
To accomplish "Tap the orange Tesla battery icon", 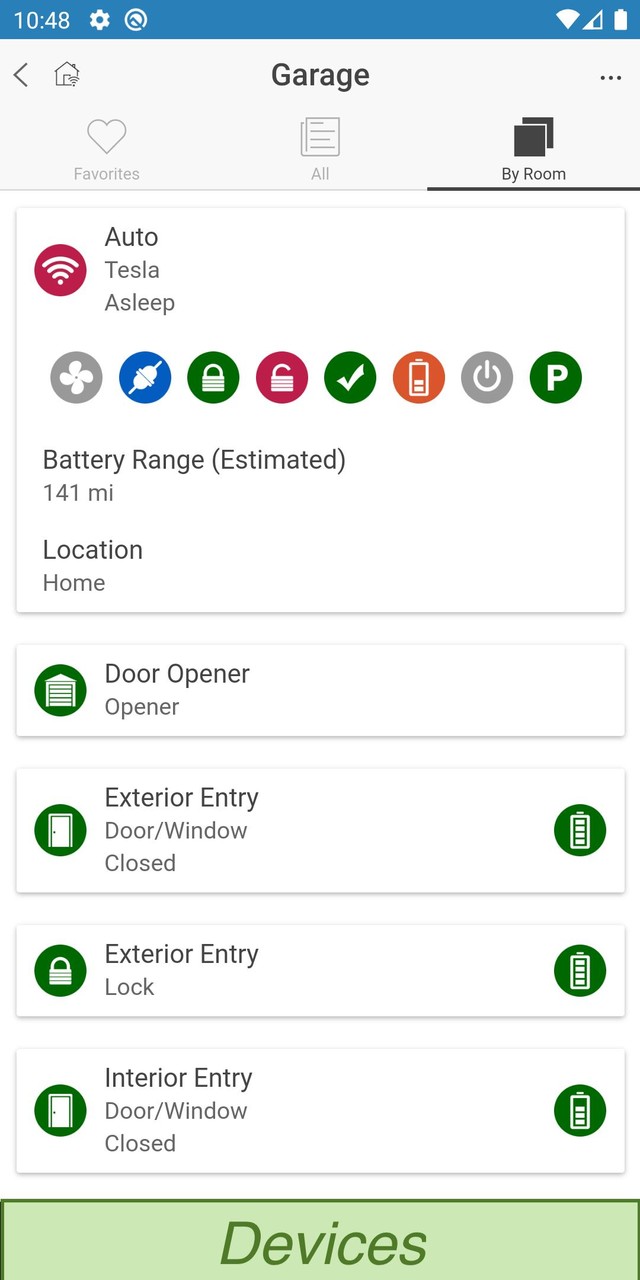I will click(x=419, y=378).
